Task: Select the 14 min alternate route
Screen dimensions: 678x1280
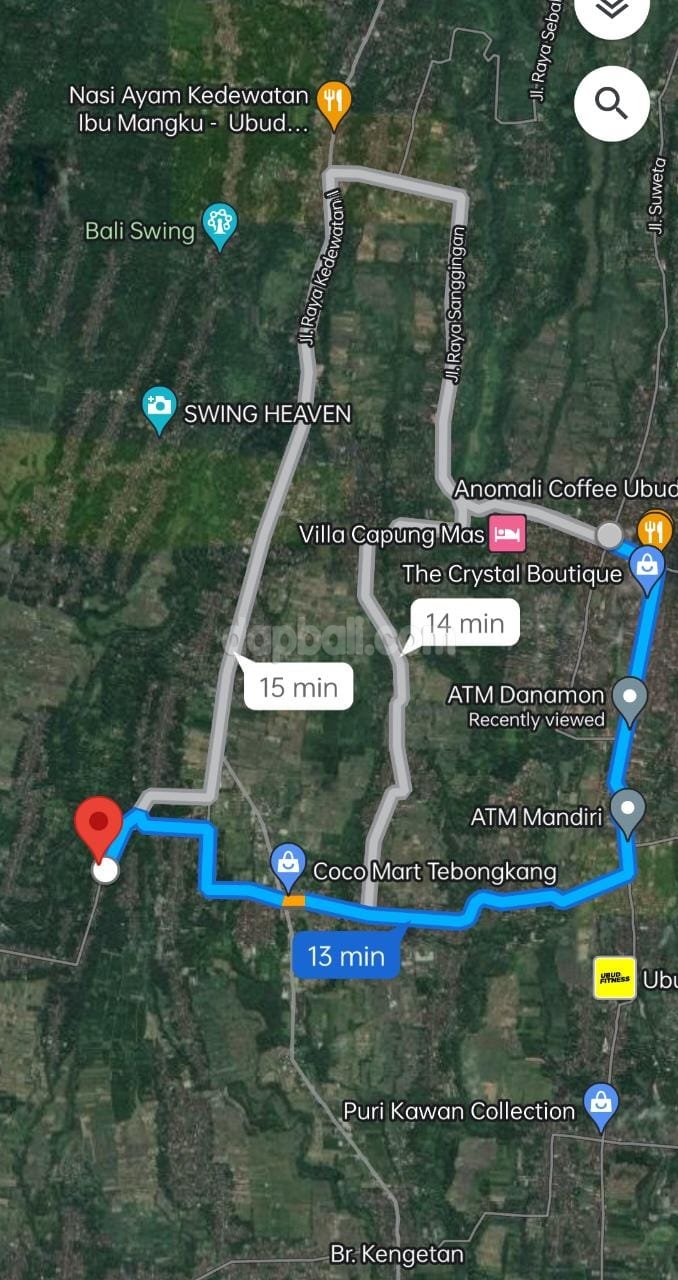Action: pyautogui.click(x=465, y=624)
